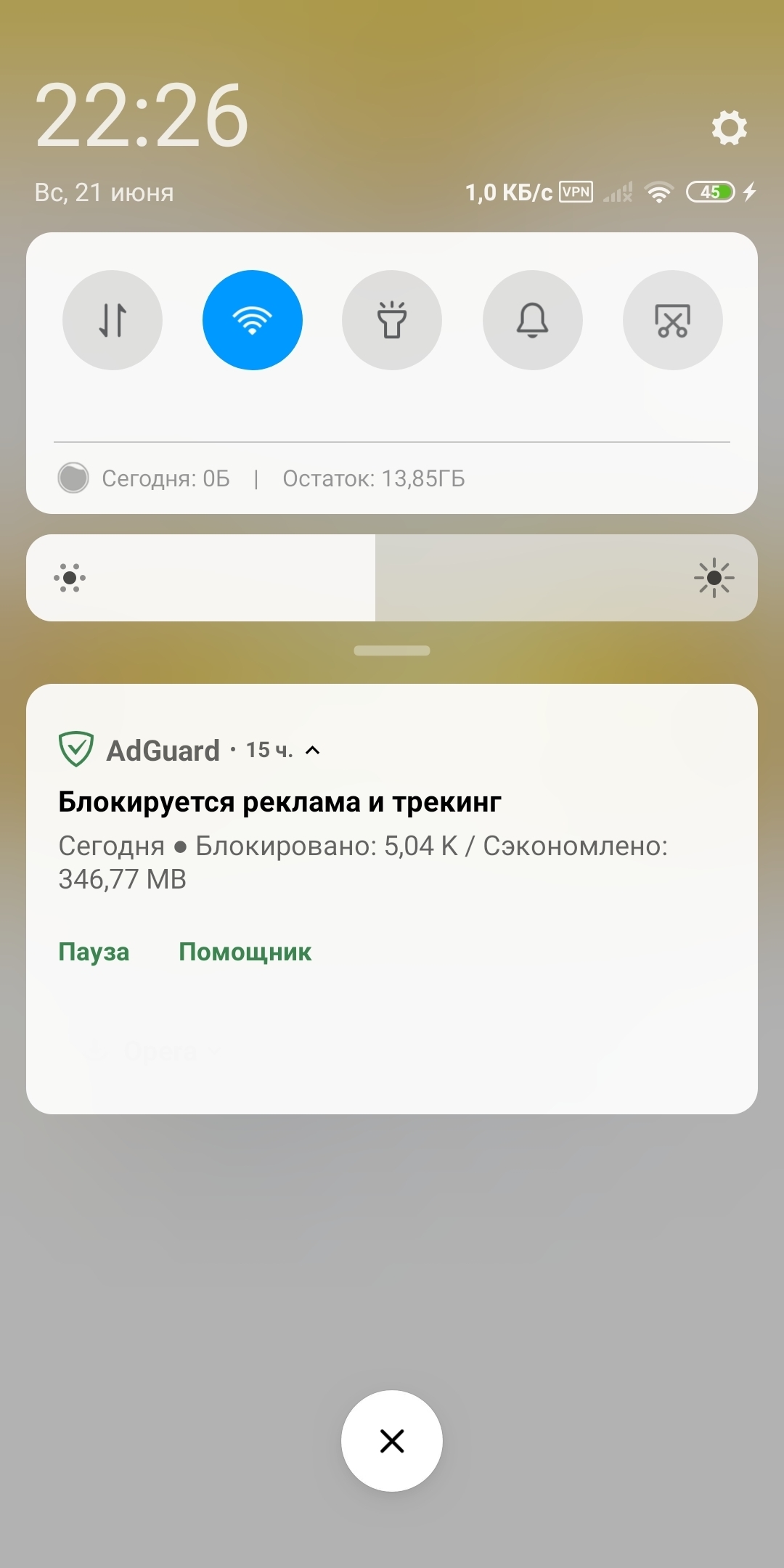
Task: Set brightness to the slider's midpoint
Action: [x=392, y=578]
